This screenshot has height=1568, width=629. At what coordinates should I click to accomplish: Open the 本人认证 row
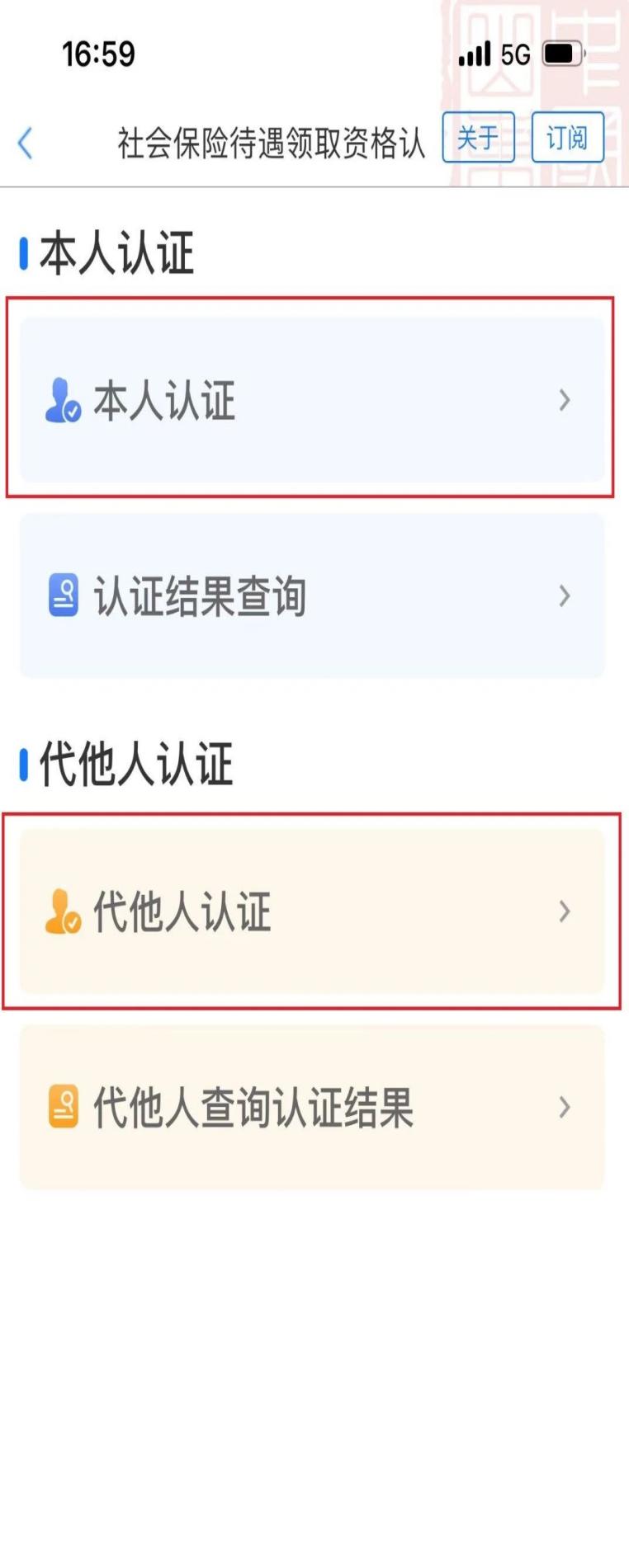311,400
